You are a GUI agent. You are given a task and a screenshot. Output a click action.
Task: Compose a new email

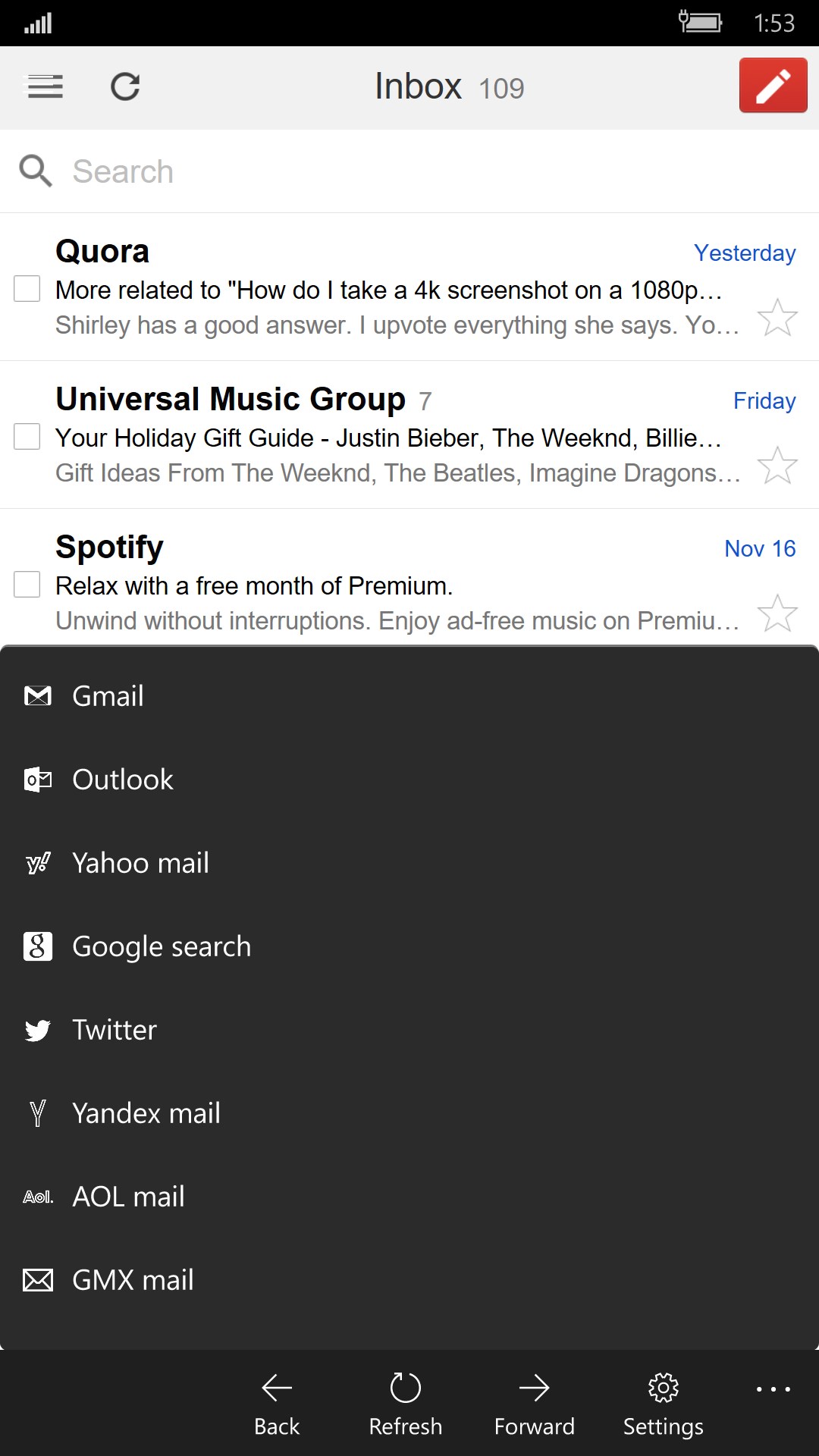tap(773, 86)
